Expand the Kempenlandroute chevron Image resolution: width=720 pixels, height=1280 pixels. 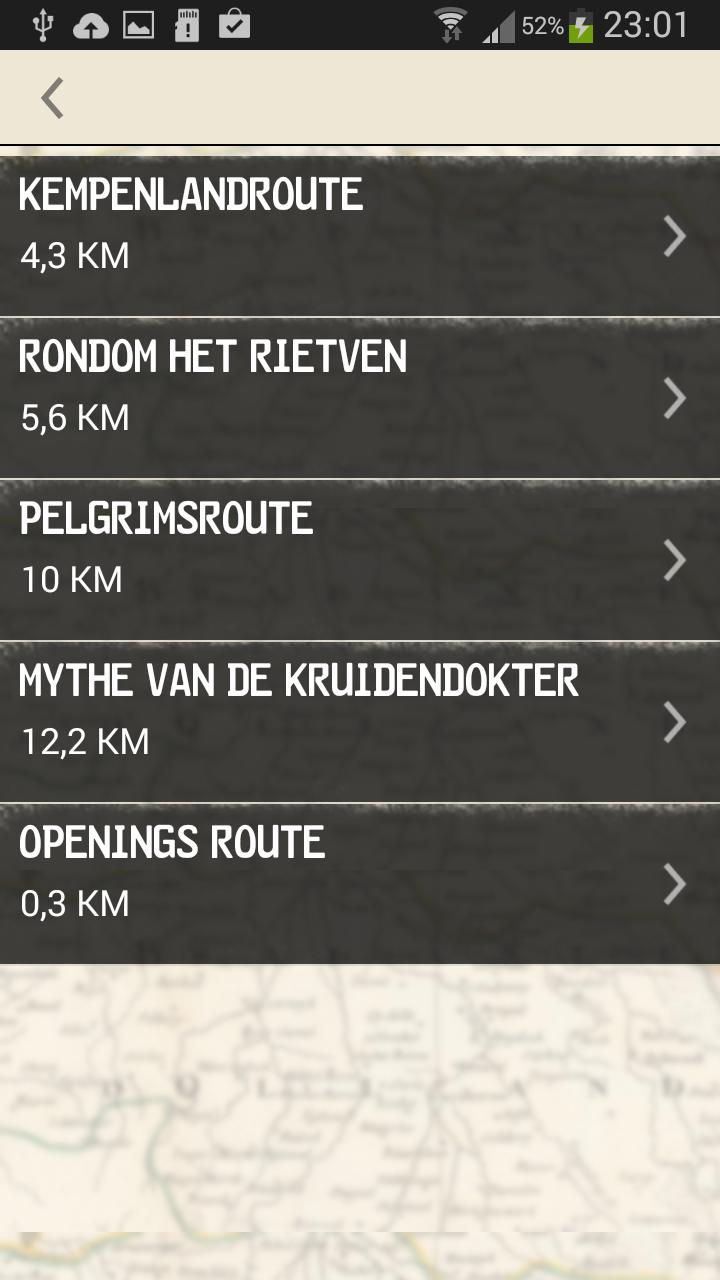[673, 237]
